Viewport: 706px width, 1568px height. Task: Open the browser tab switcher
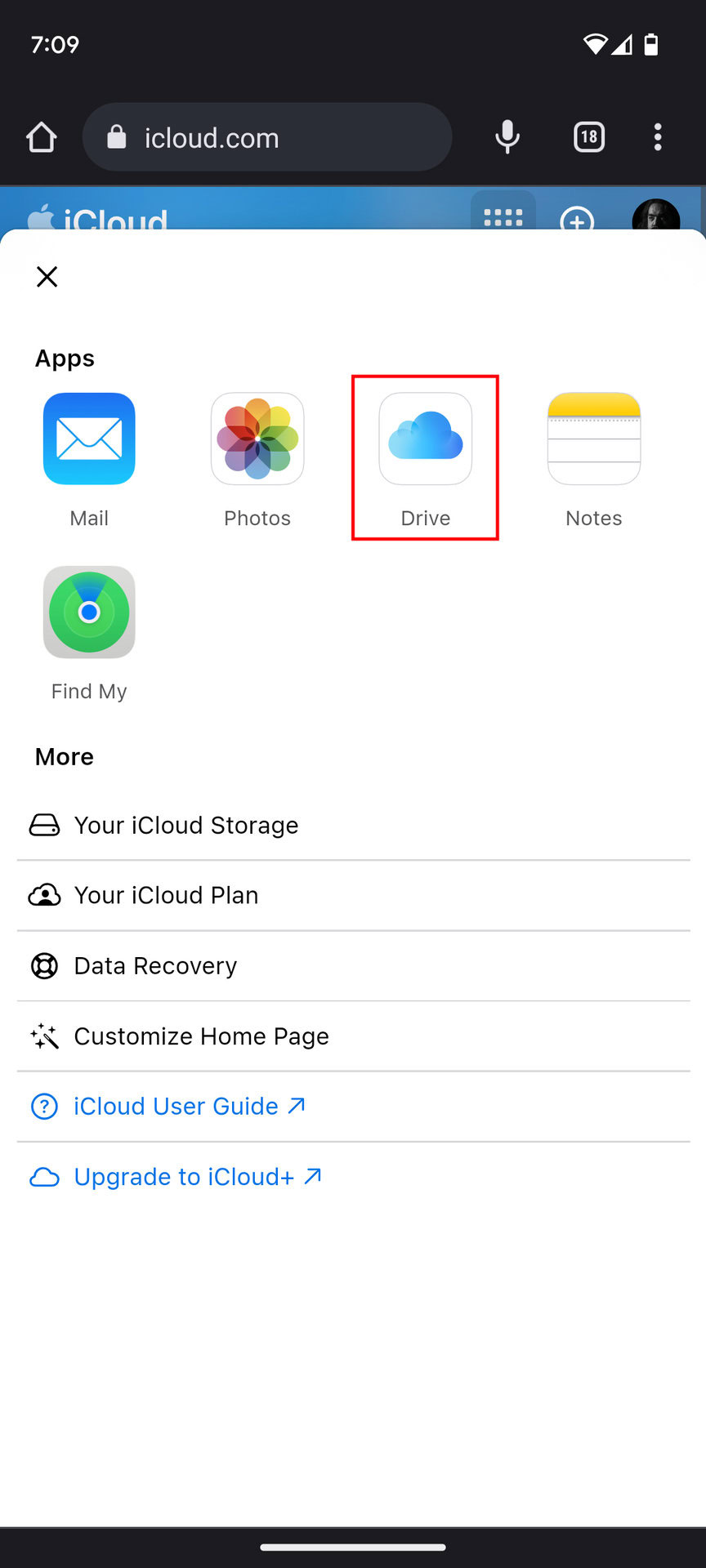tap(589, 137)
